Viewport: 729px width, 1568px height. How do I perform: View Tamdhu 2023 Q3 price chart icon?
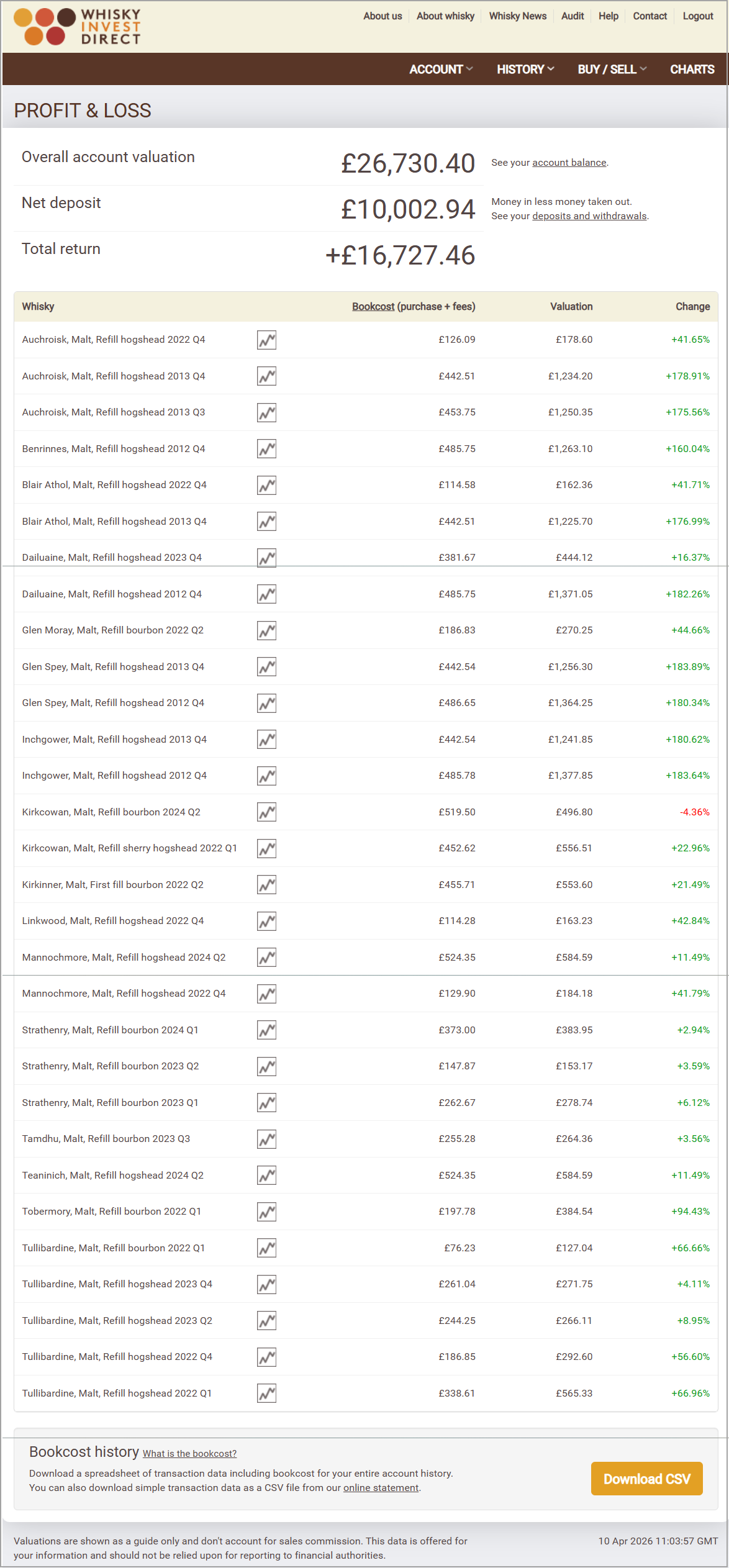click(267, 1139)
